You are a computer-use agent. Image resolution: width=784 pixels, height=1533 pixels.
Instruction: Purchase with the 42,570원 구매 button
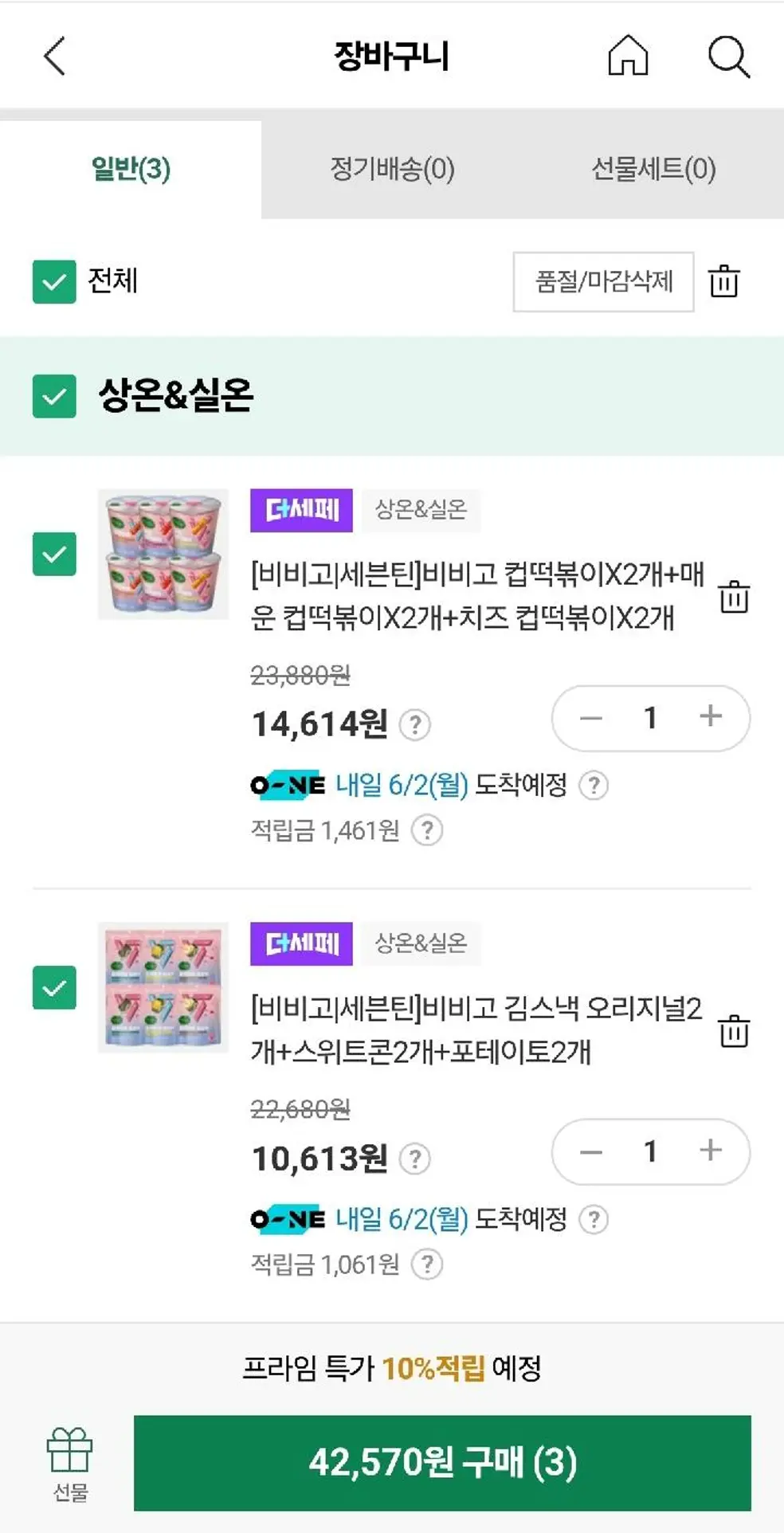tap(442, 1463)
